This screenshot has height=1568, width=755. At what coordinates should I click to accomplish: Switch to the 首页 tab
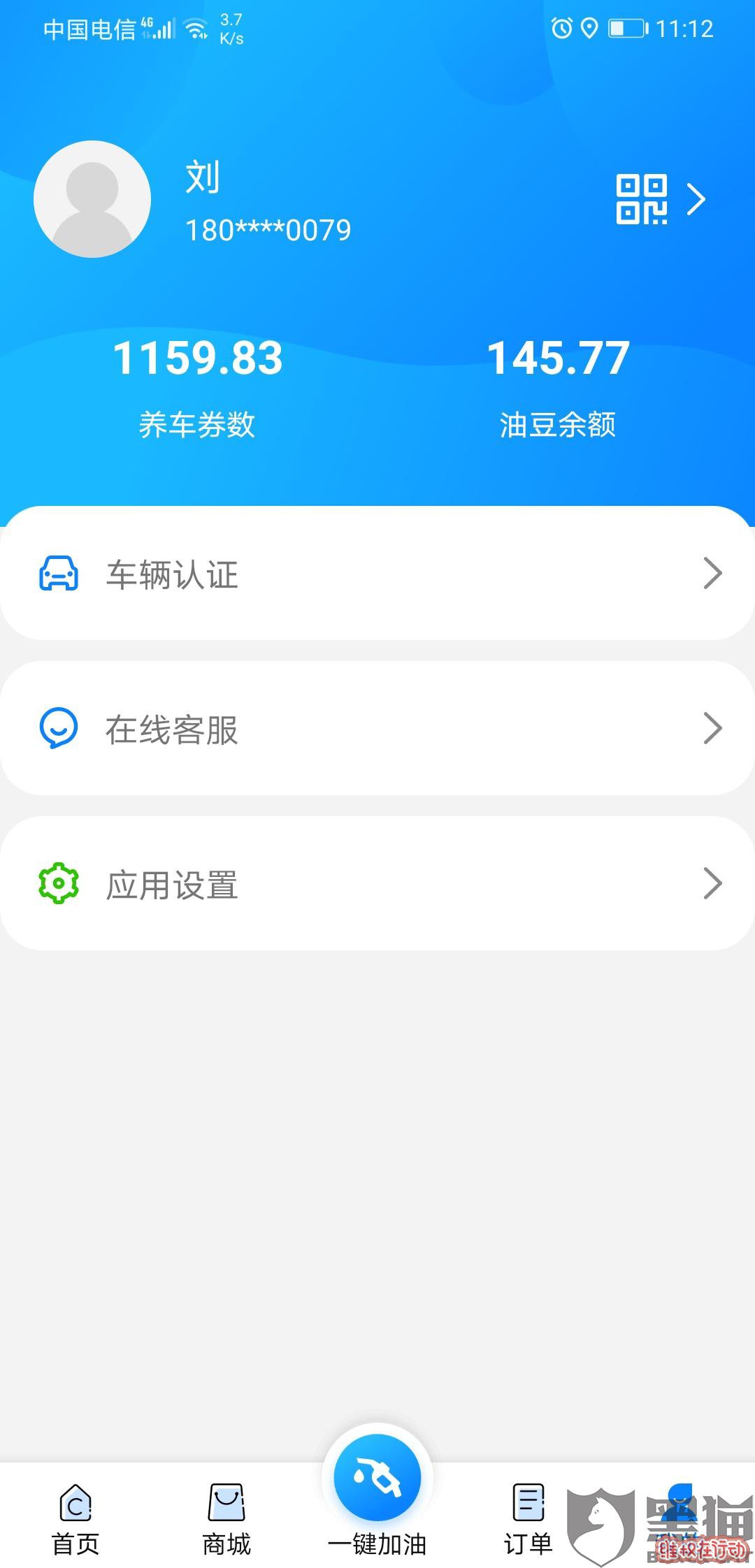pyautogui.click(x=75, y=1518)
